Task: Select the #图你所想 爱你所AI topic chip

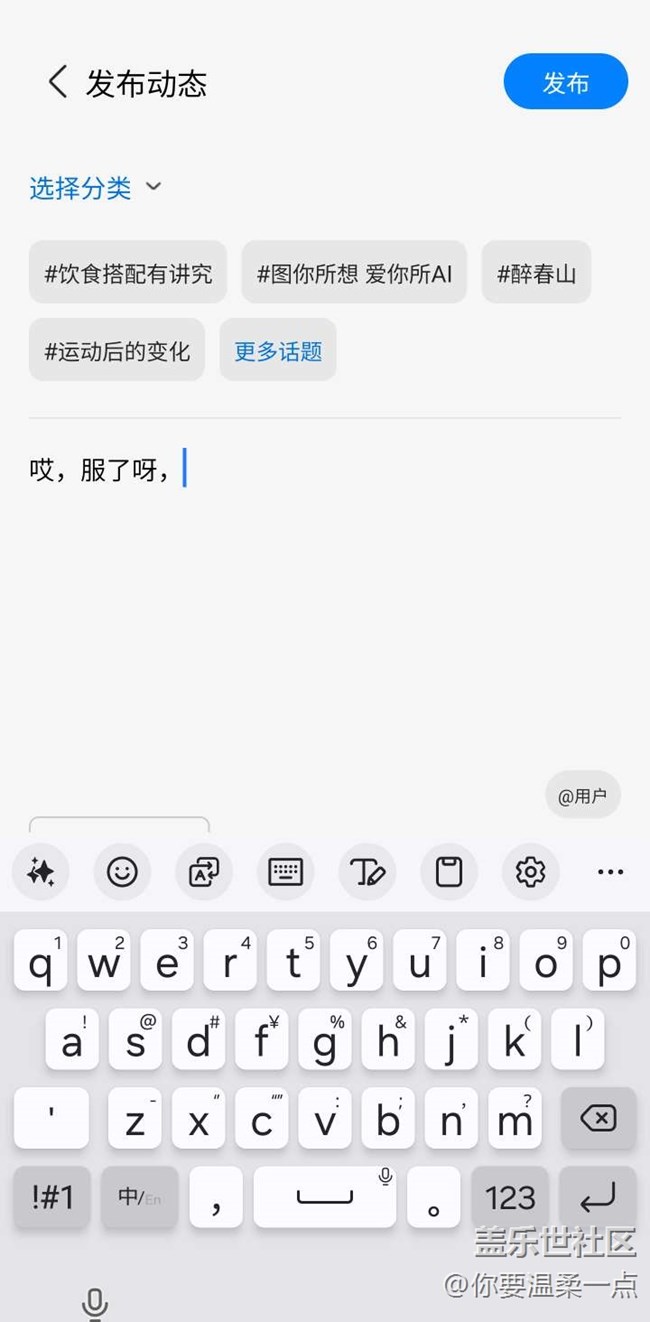Action: [354, 272]
